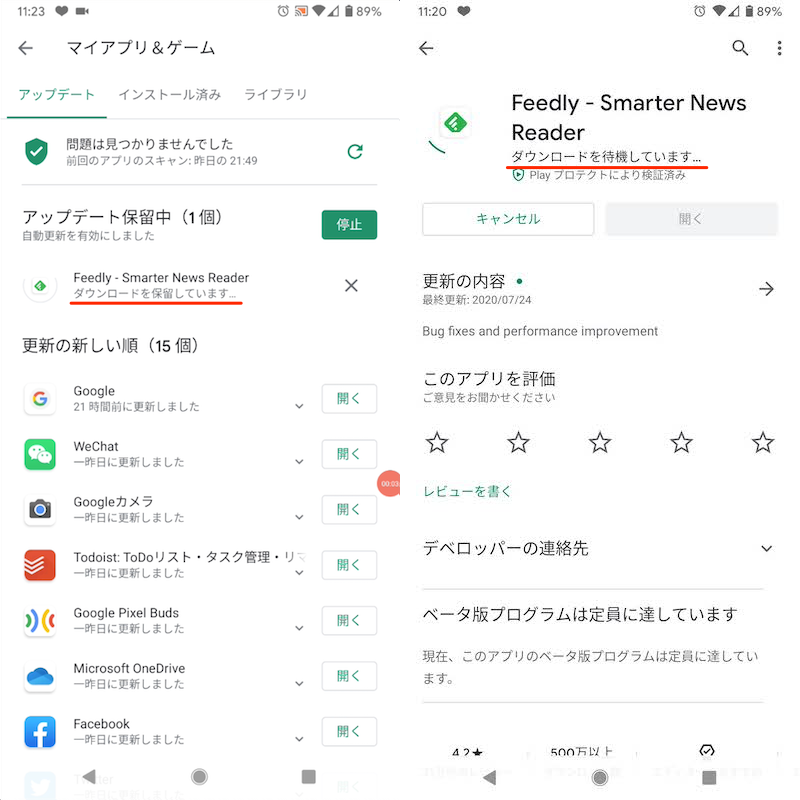Open the overflow menu on the Feedly page
The width and height of the screenshot is (800, 800).
779,48
